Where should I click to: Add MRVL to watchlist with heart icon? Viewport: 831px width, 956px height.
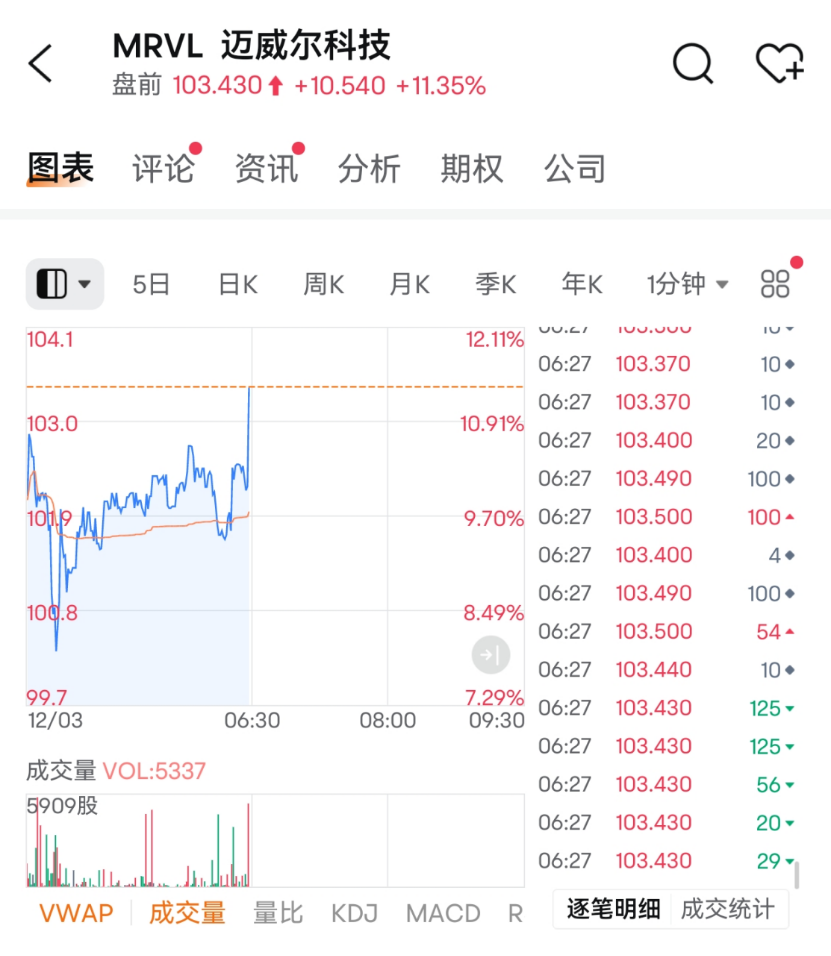[x=777, y=62]
